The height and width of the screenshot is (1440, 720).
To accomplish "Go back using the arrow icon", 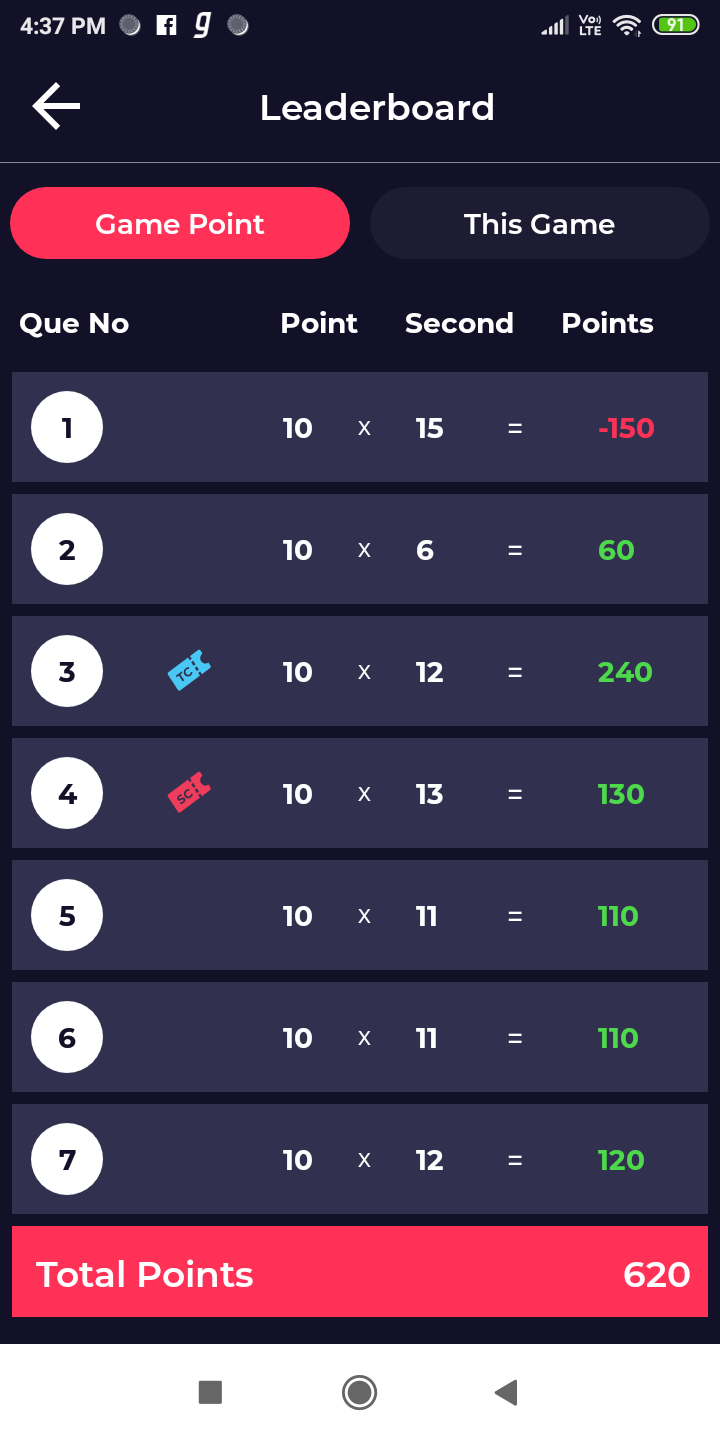I will [x=56, y=107].
